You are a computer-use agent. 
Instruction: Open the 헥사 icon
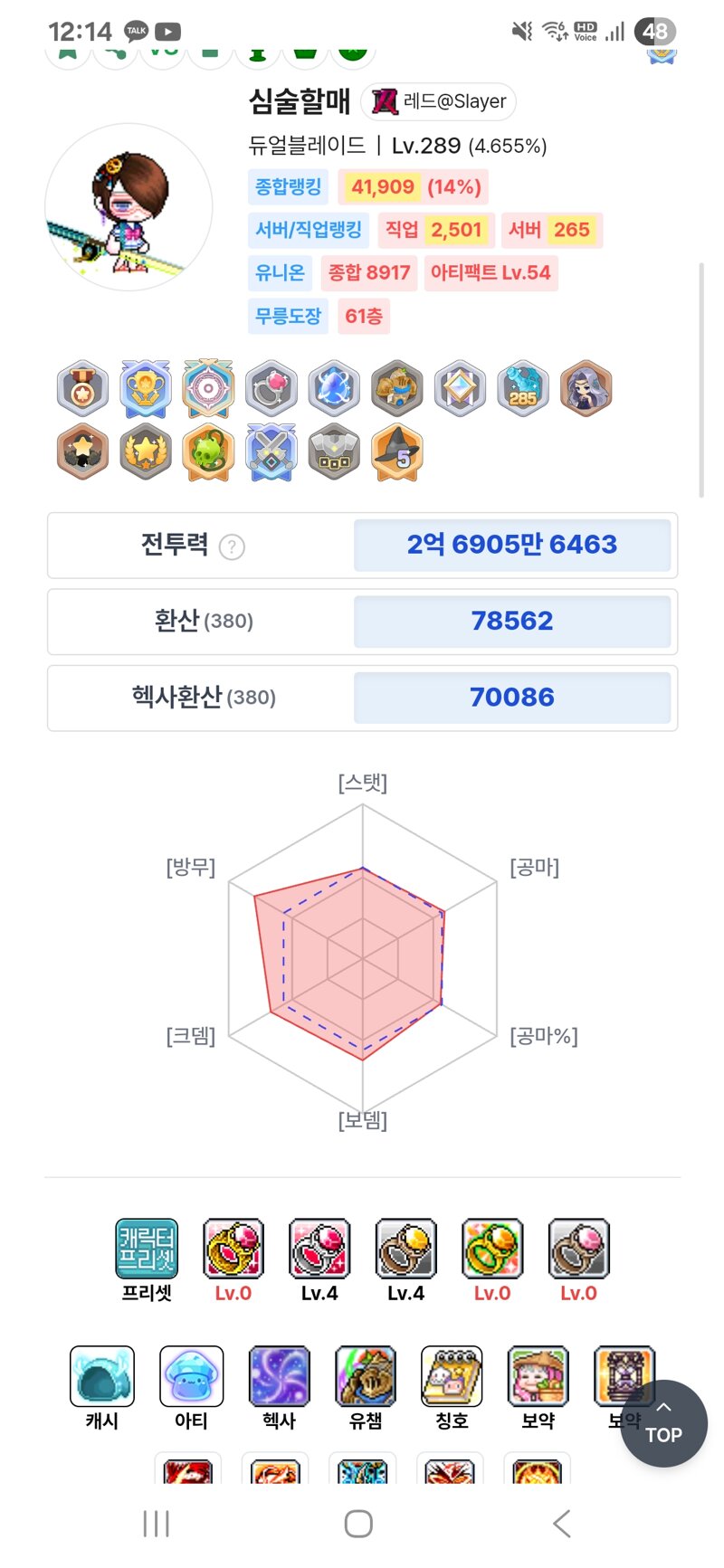pyautogui.click(x=279, y=1376)
